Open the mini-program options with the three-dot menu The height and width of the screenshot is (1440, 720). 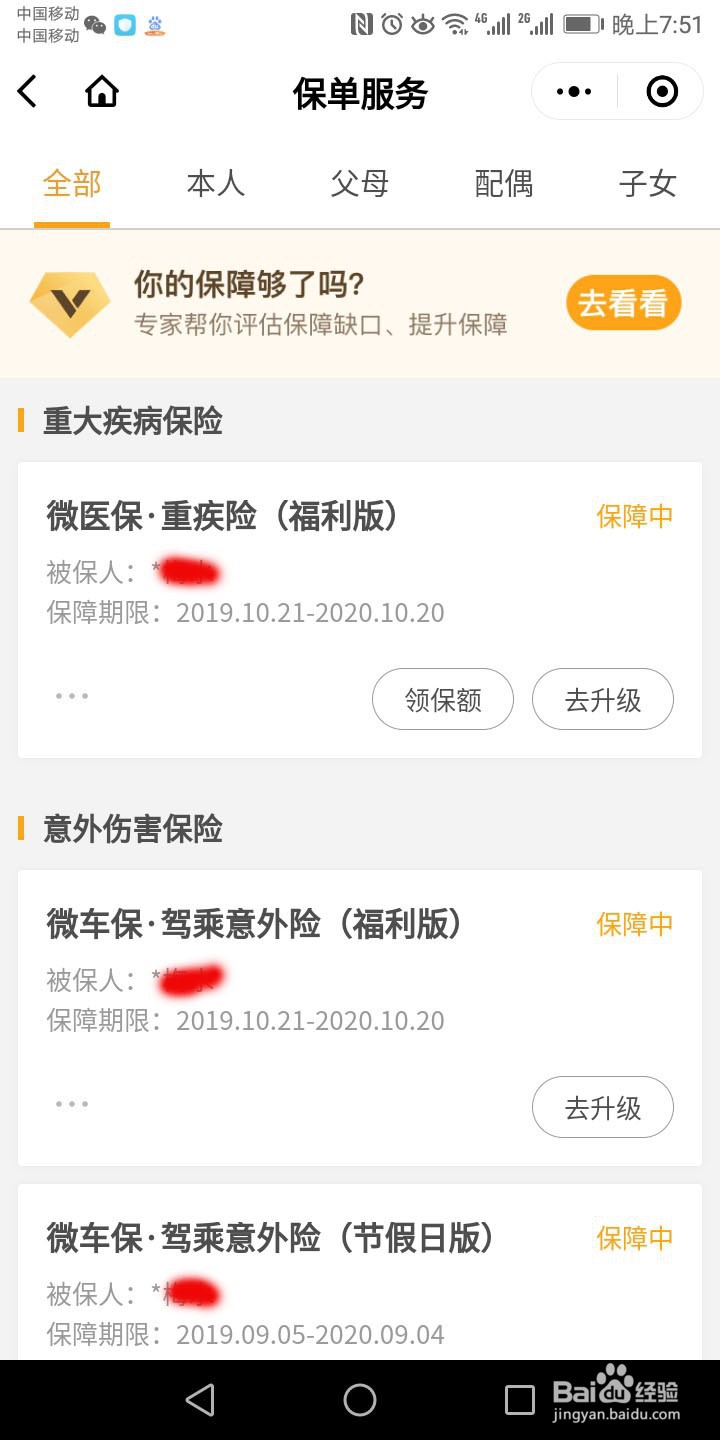573,91
